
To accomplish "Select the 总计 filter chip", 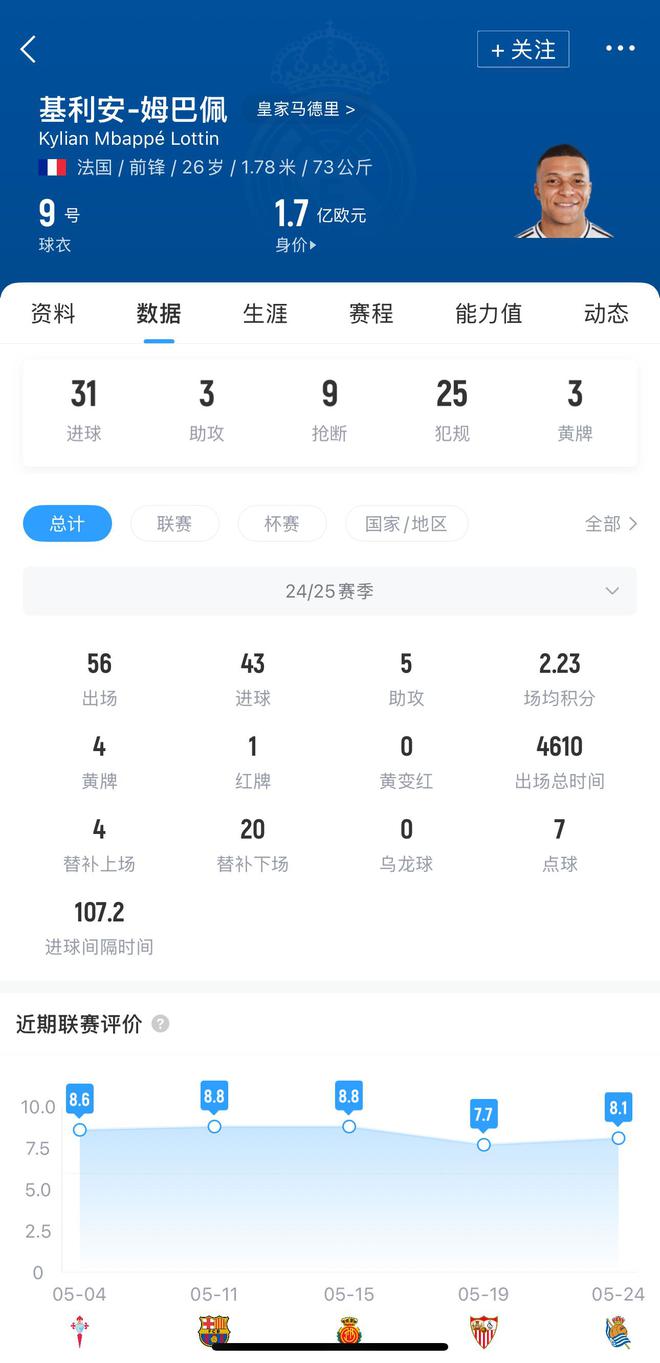I will (67, 523).
